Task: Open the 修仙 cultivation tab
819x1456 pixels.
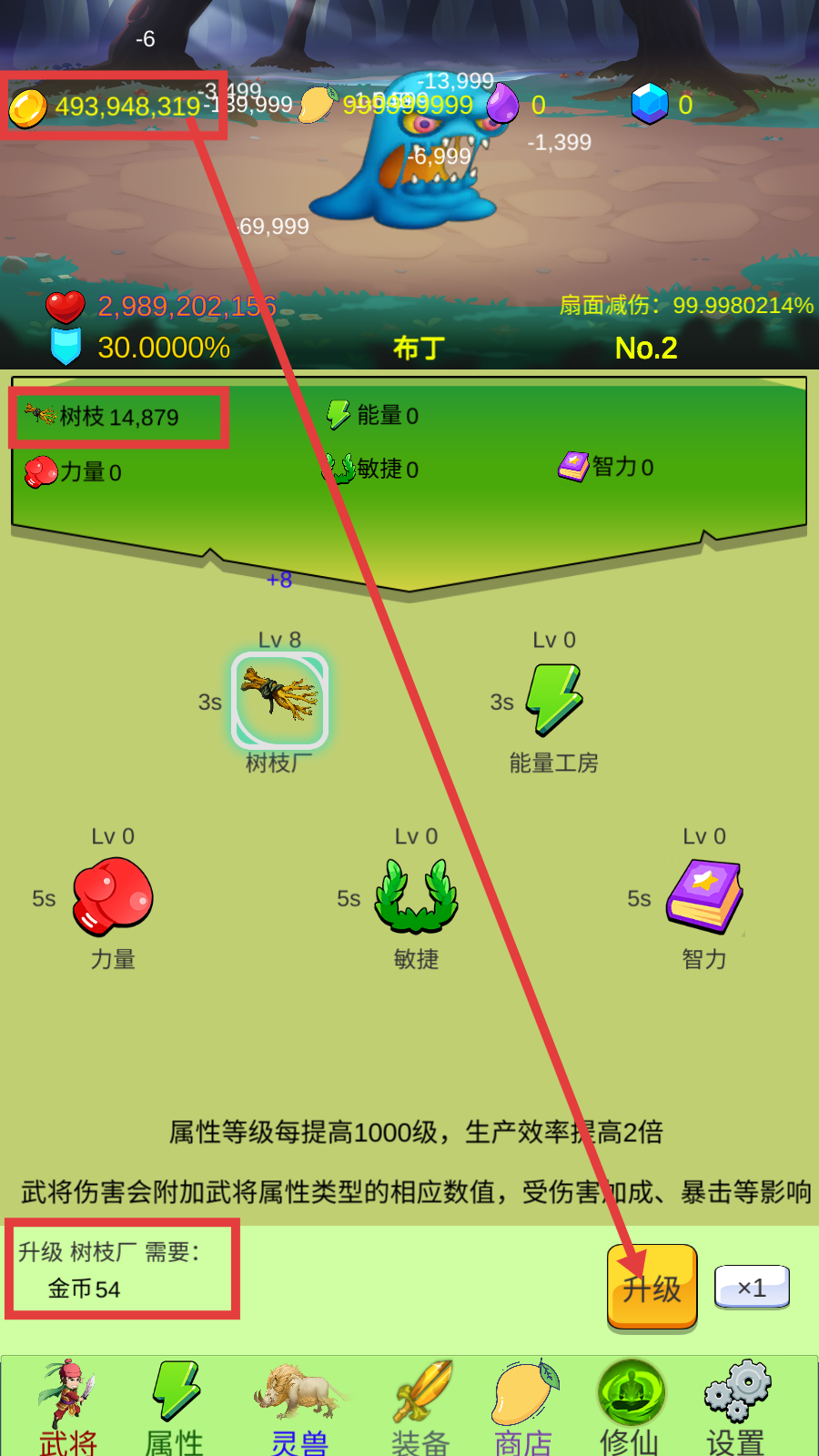Action: point(630,1406)
